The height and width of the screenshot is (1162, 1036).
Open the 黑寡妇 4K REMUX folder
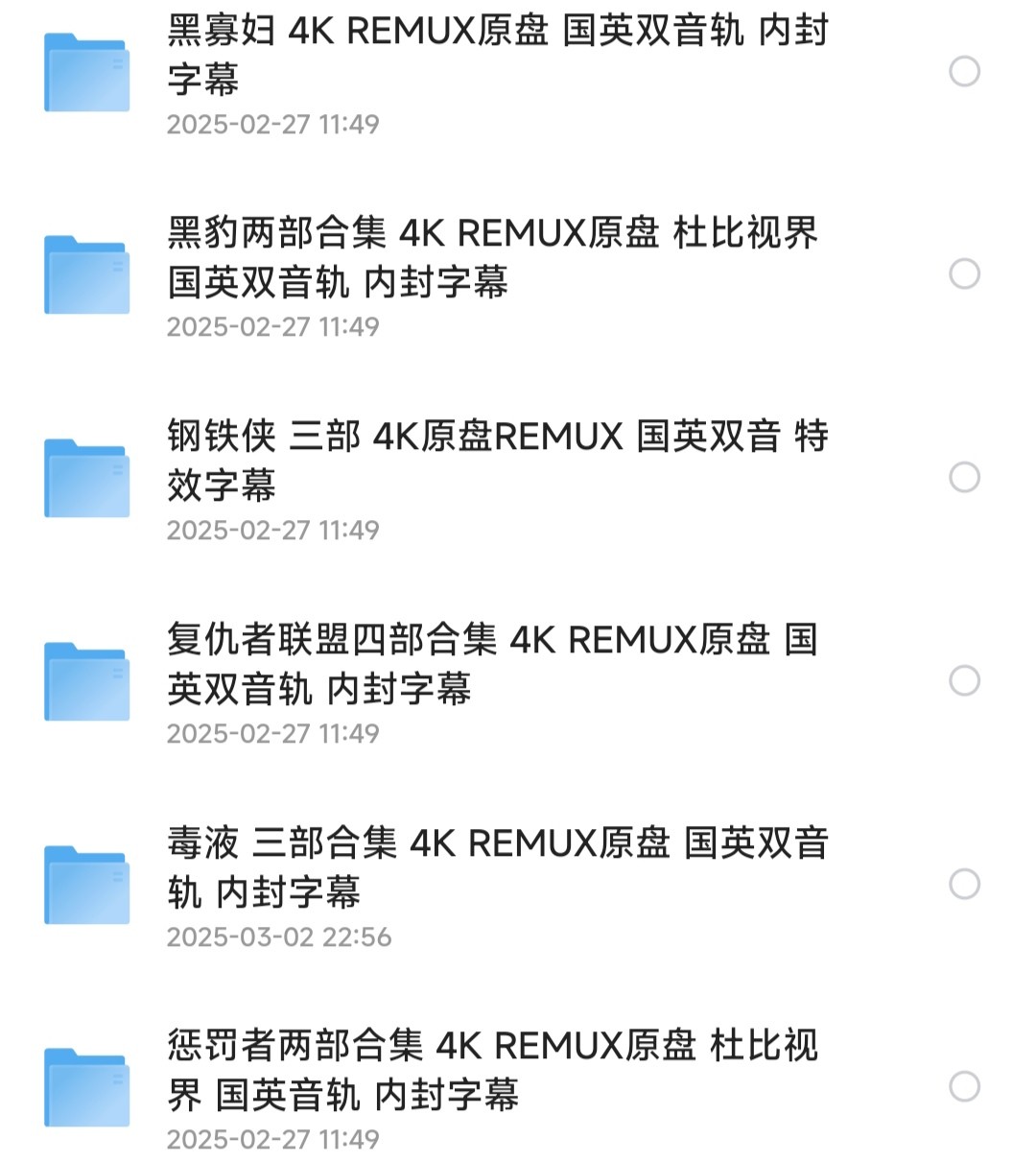(497, 56)
